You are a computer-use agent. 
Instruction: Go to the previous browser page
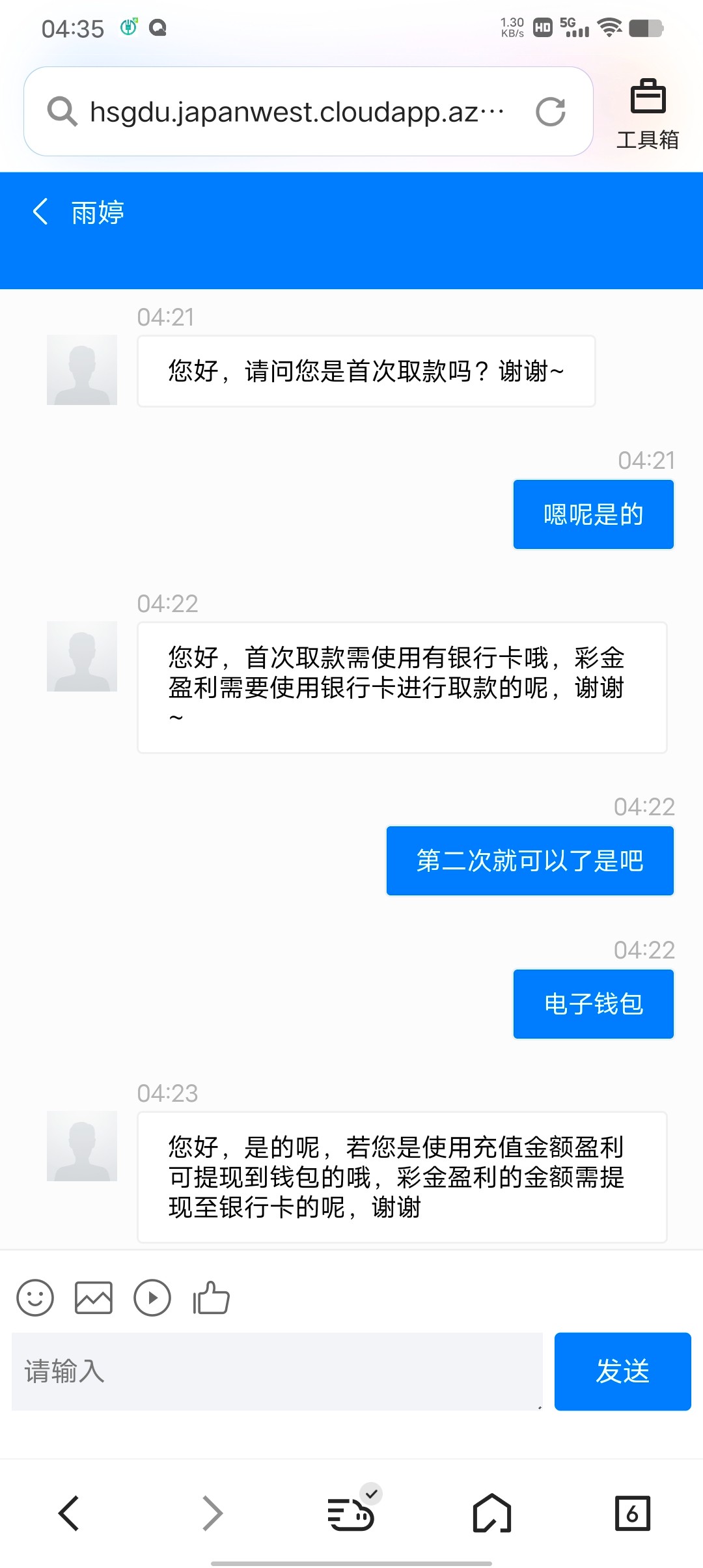[69, 1513]
